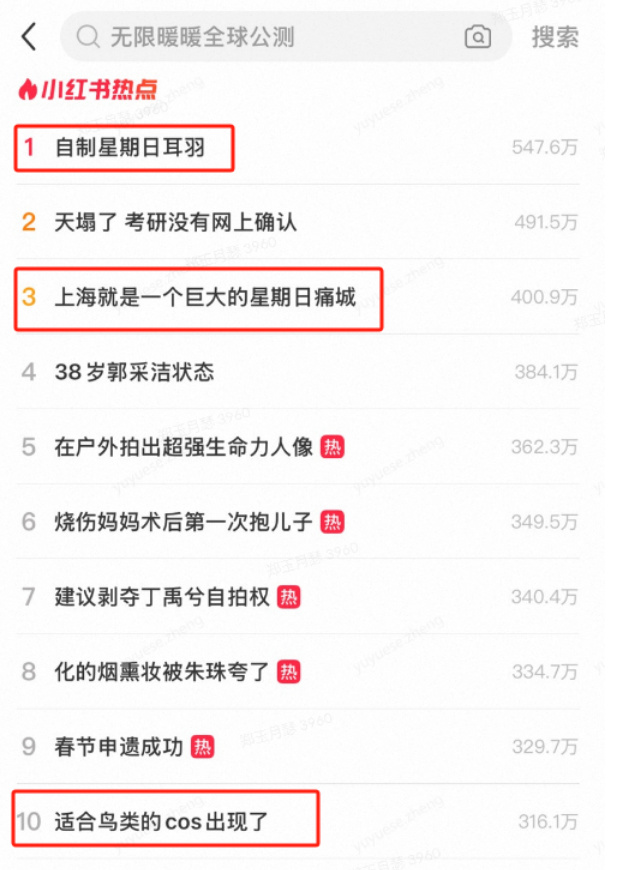Open topic 38岁郭采洁状态
626x870 pixels.
point(134,372)
